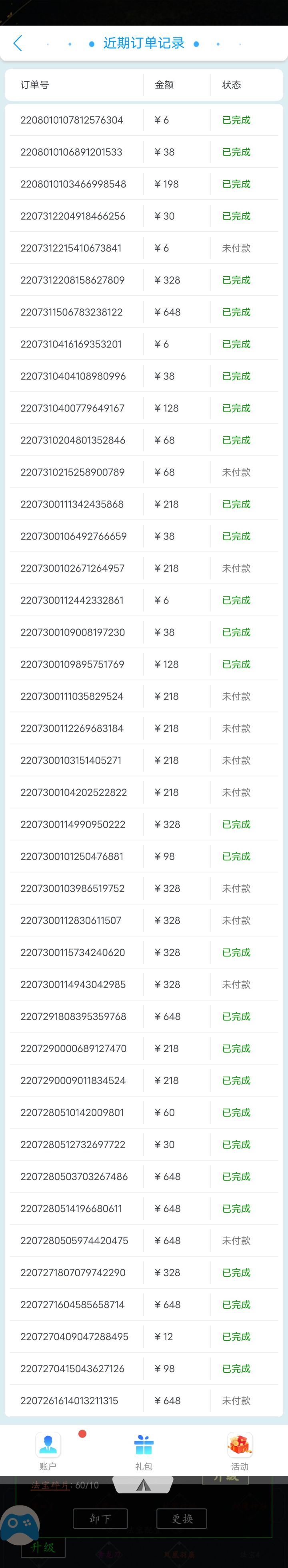
Task: Tap the 更换 button
Action: [x=182, y=1519]
